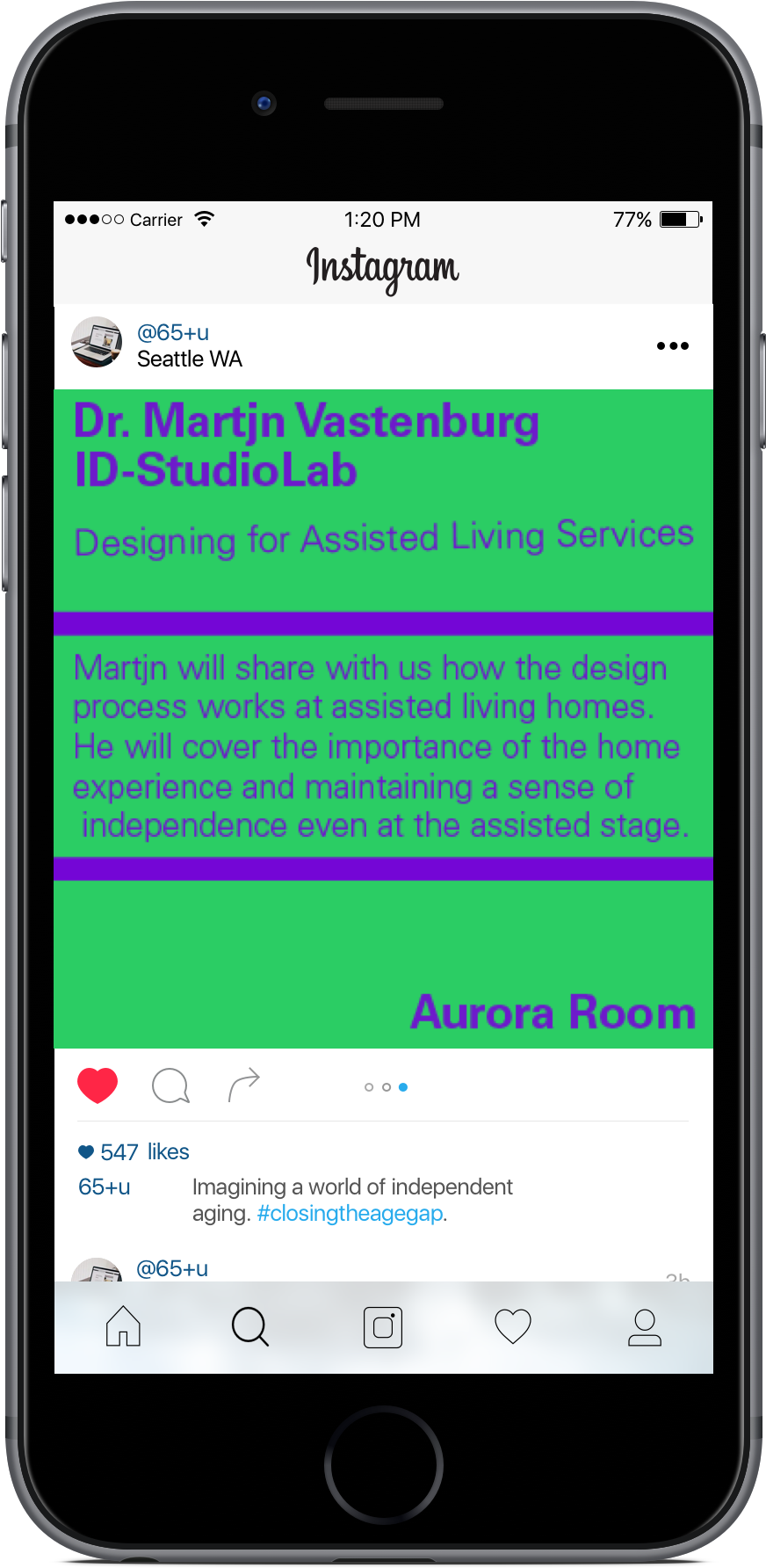The width and height of the screenshot is (766, 1568).
Task: Switch to the Search tab
Action: coord(250,1326)
